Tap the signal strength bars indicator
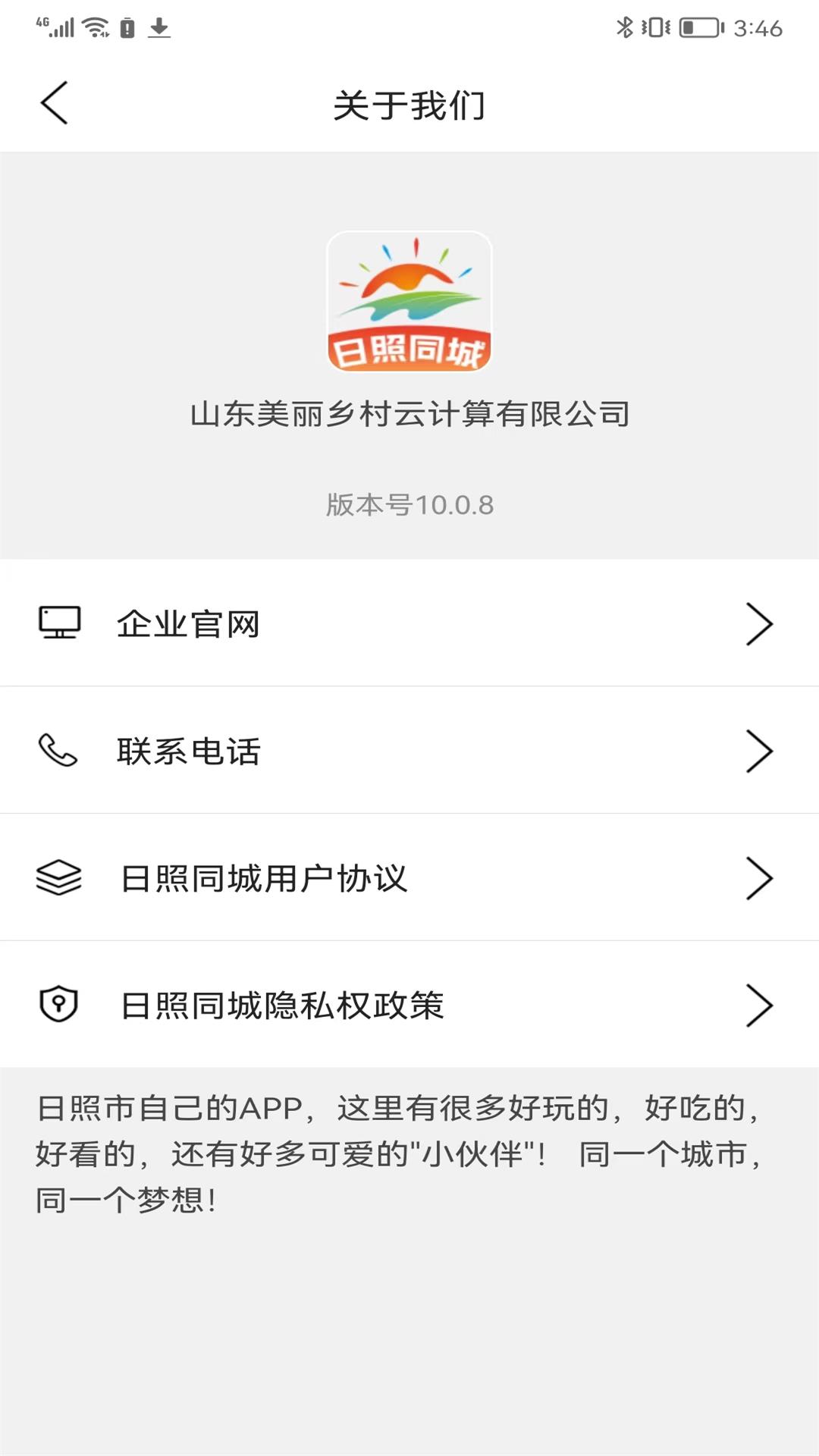Screen dimensions: 819x1456 pos(61,29)
